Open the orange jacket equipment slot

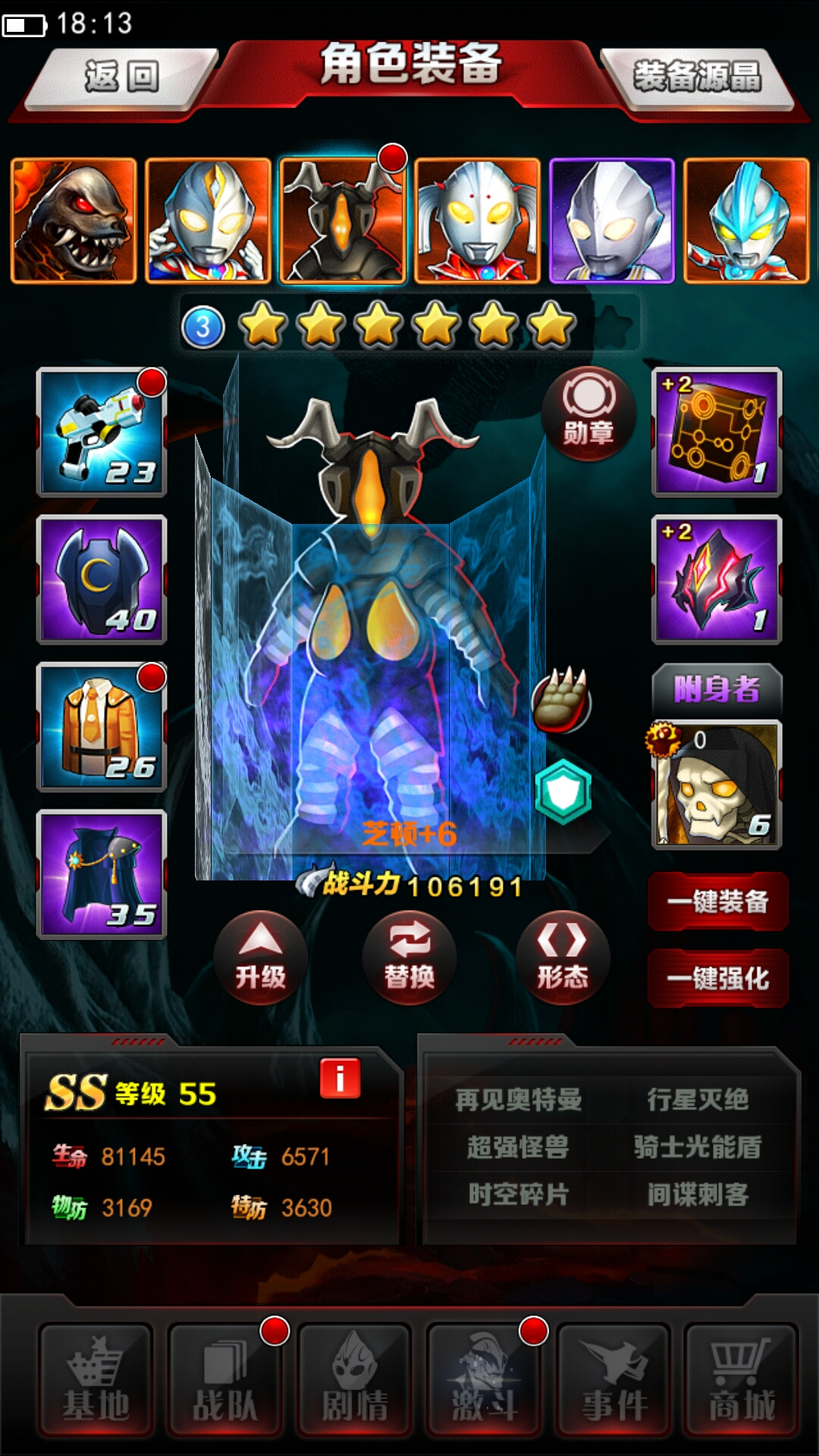(102, 726)
